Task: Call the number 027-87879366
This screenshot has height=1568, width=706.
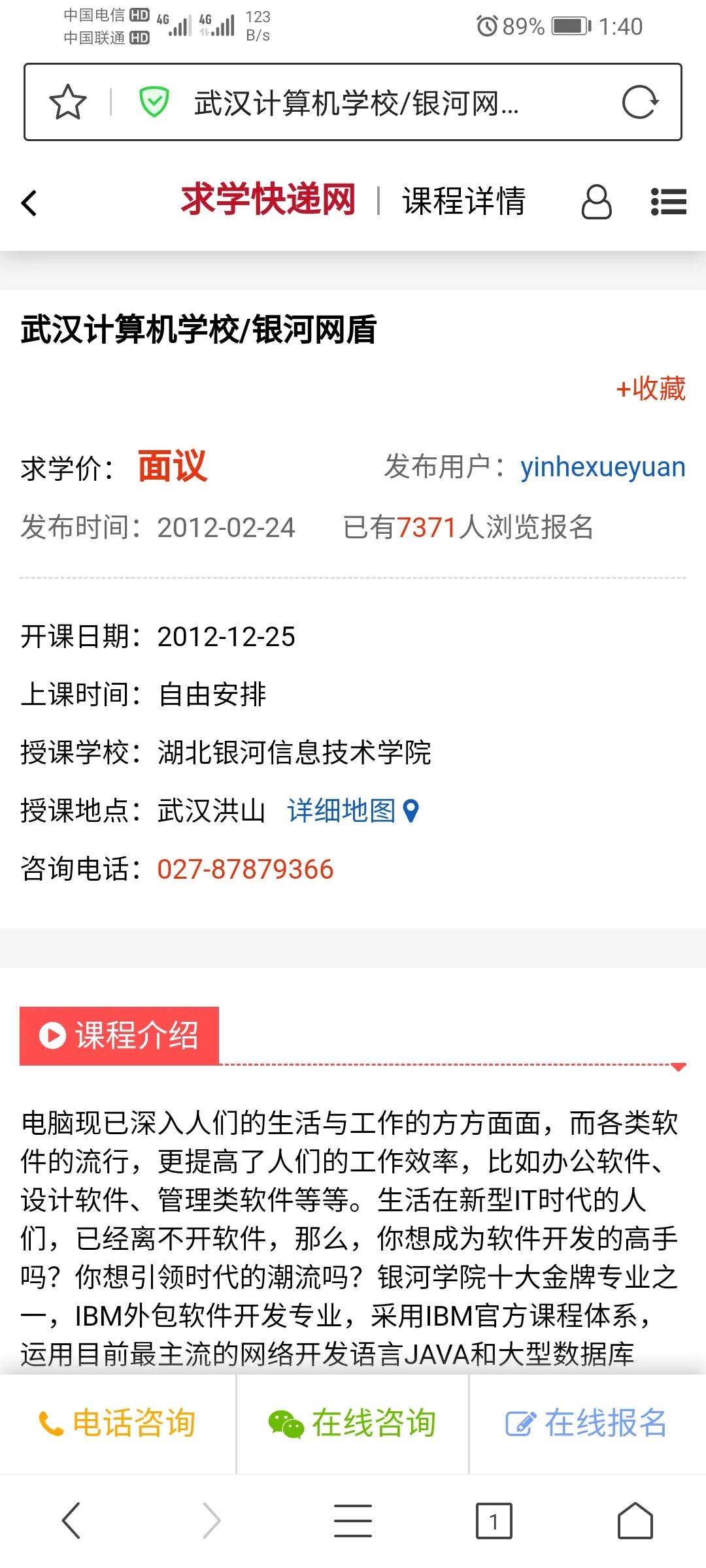Action: point(246,870)
